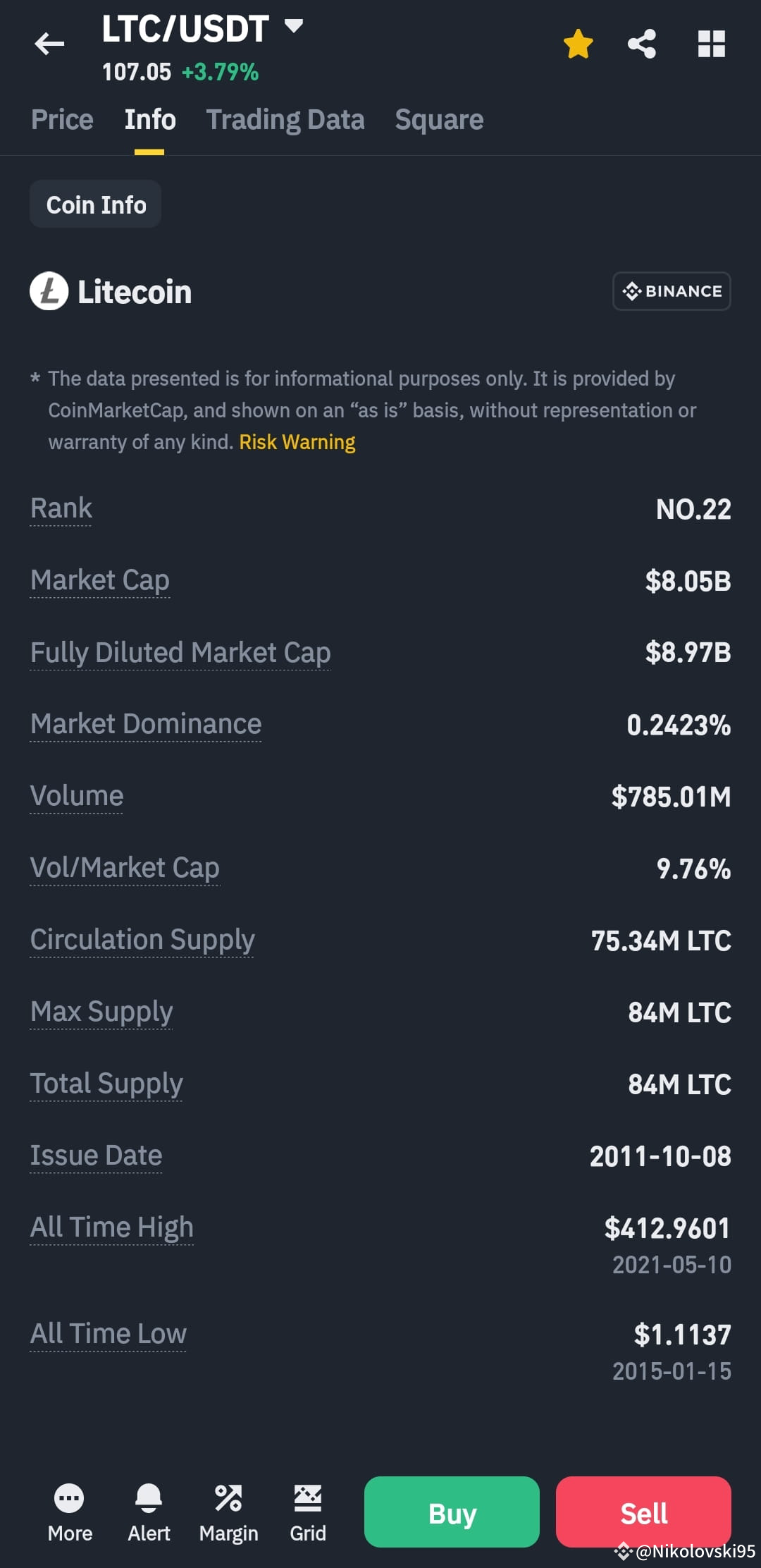The width and height of the screenshot is (761, 1568).
Task: Tap the BINANCE verification badge
Action: click(670, 291)
